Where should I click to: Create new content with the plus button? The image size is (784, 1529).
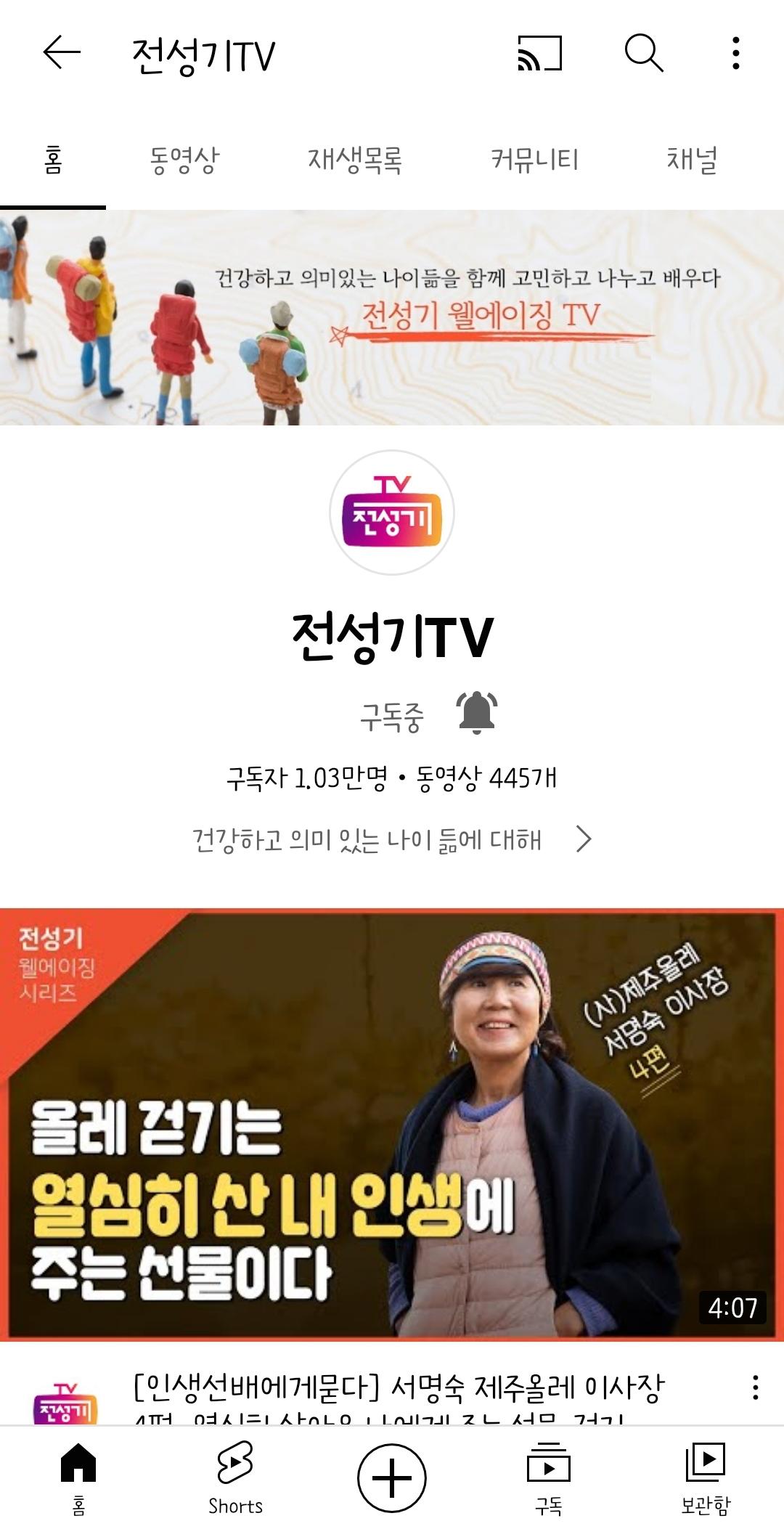pos(392,1477)
